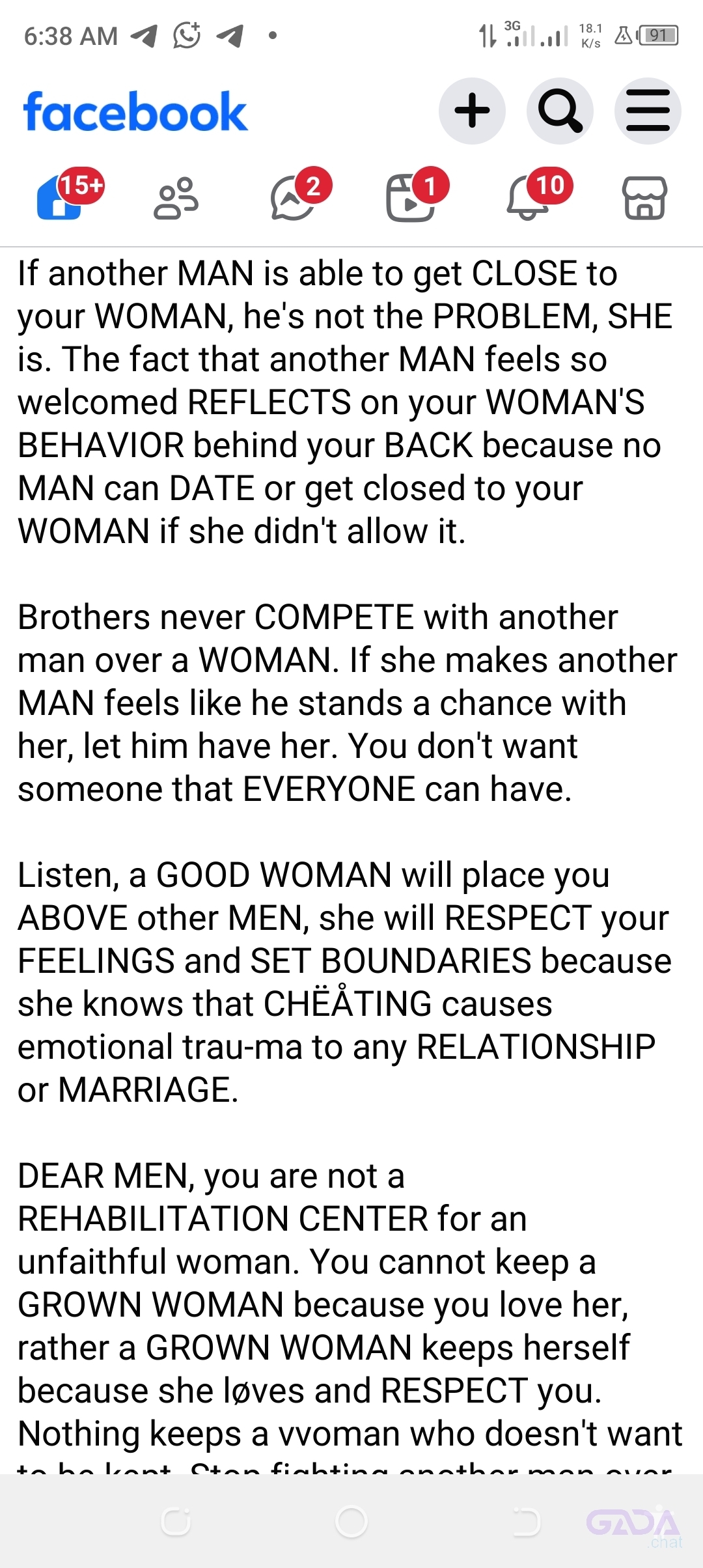Open Facebook search

pos(560,111)
